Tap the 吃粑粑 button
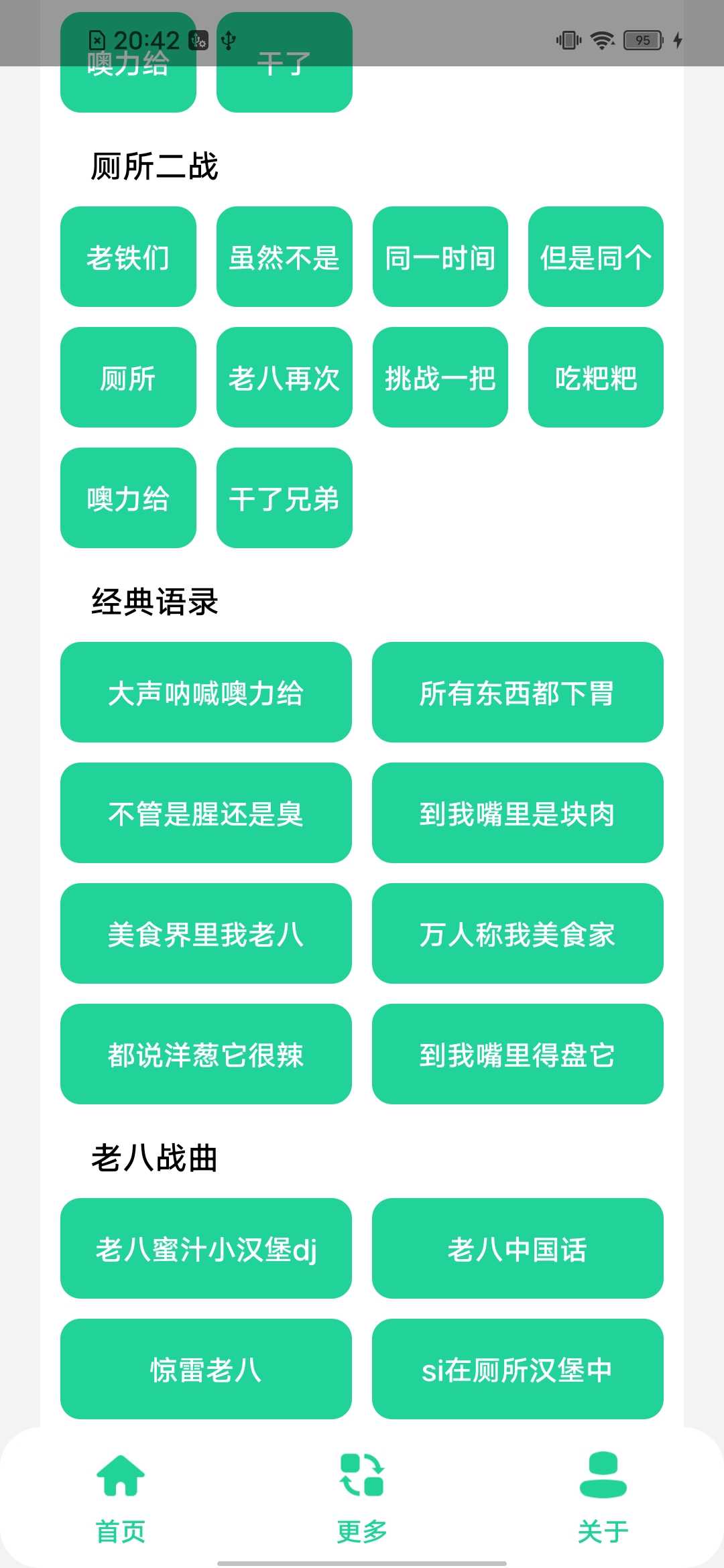This screenshot has width=724, height=1568. pyautogui.click(x=595, y=377)
